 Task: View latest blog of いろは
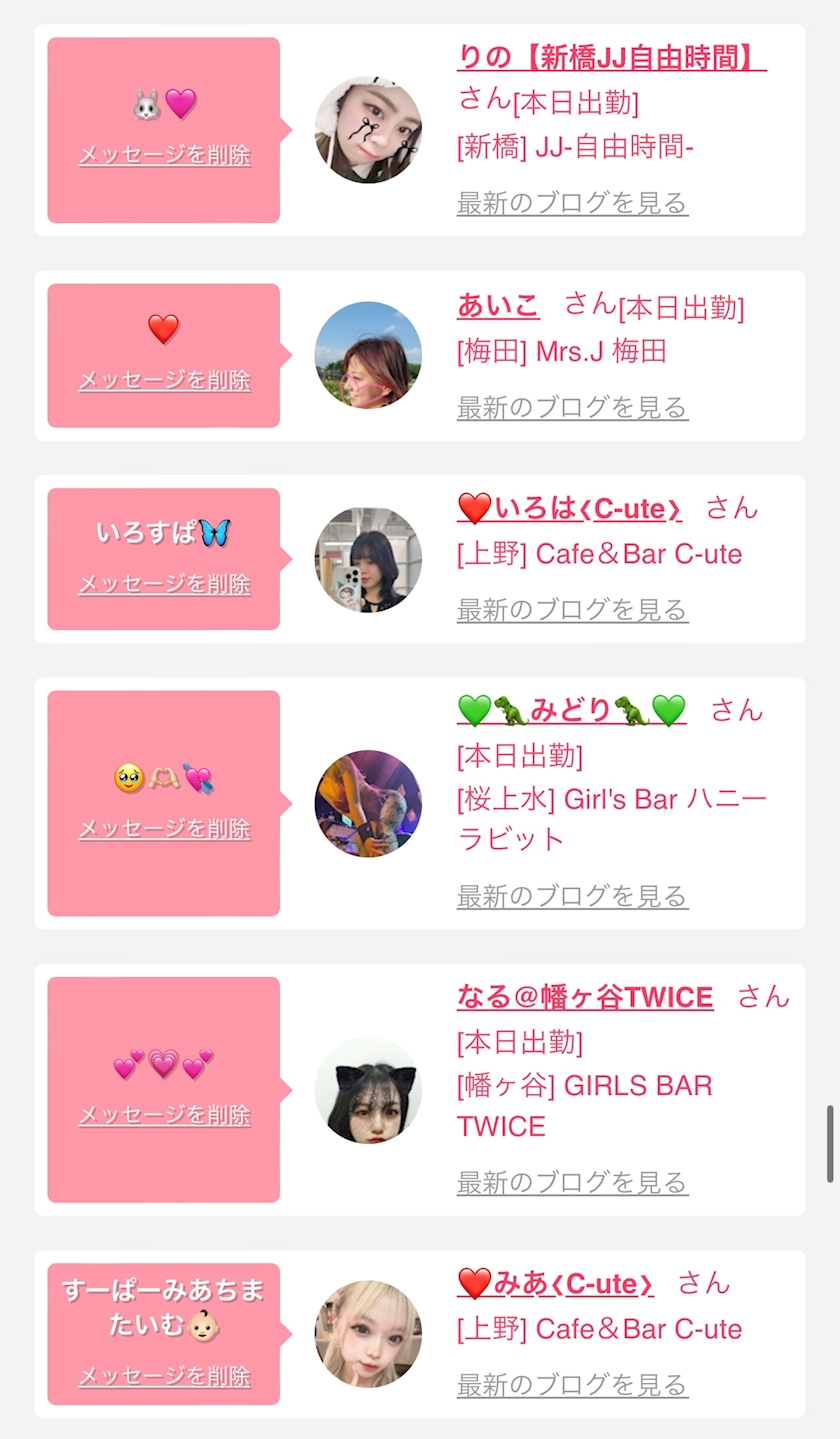pyautogui.click(x=572, y=609)
